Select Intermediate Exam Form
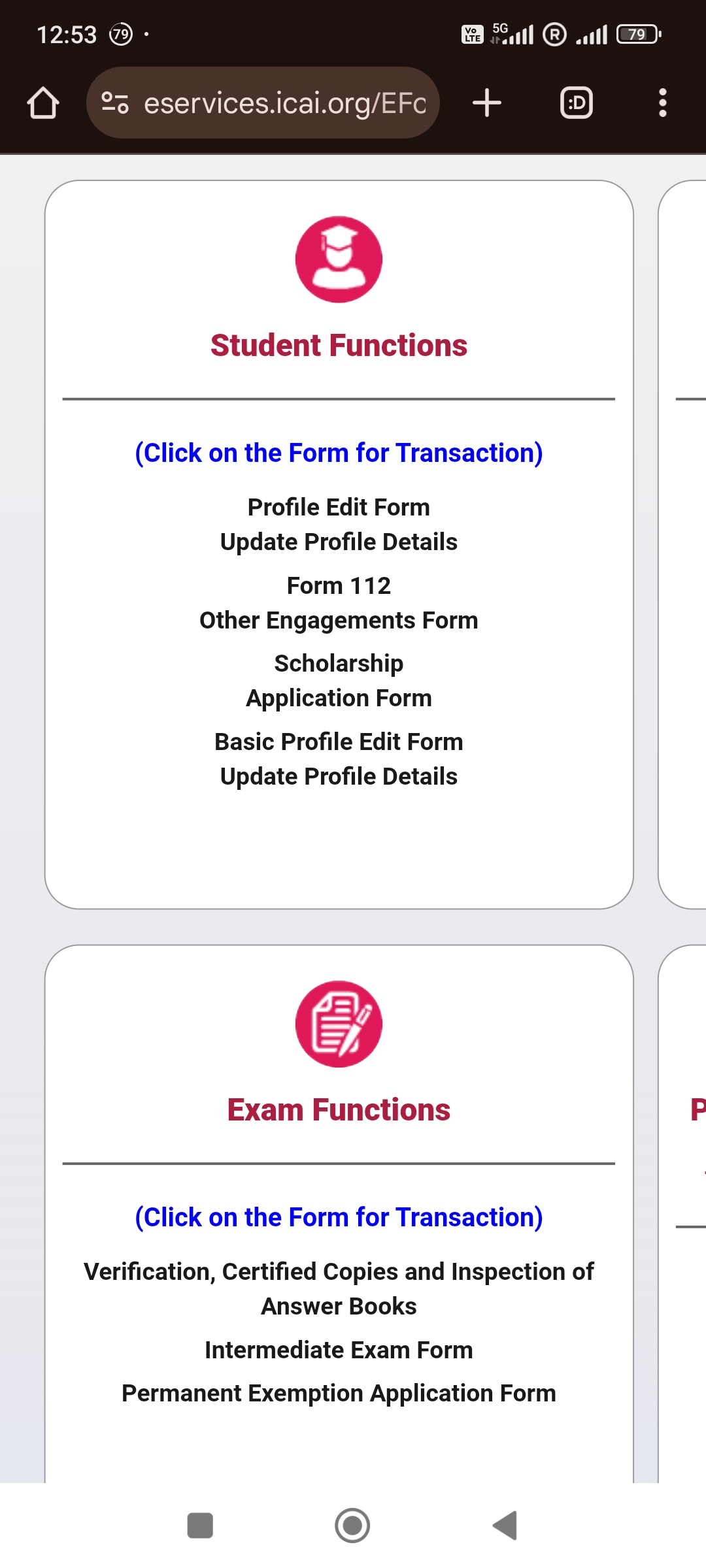The width and height of the screenshot is (706, 1568). (x=339, y=1350)
